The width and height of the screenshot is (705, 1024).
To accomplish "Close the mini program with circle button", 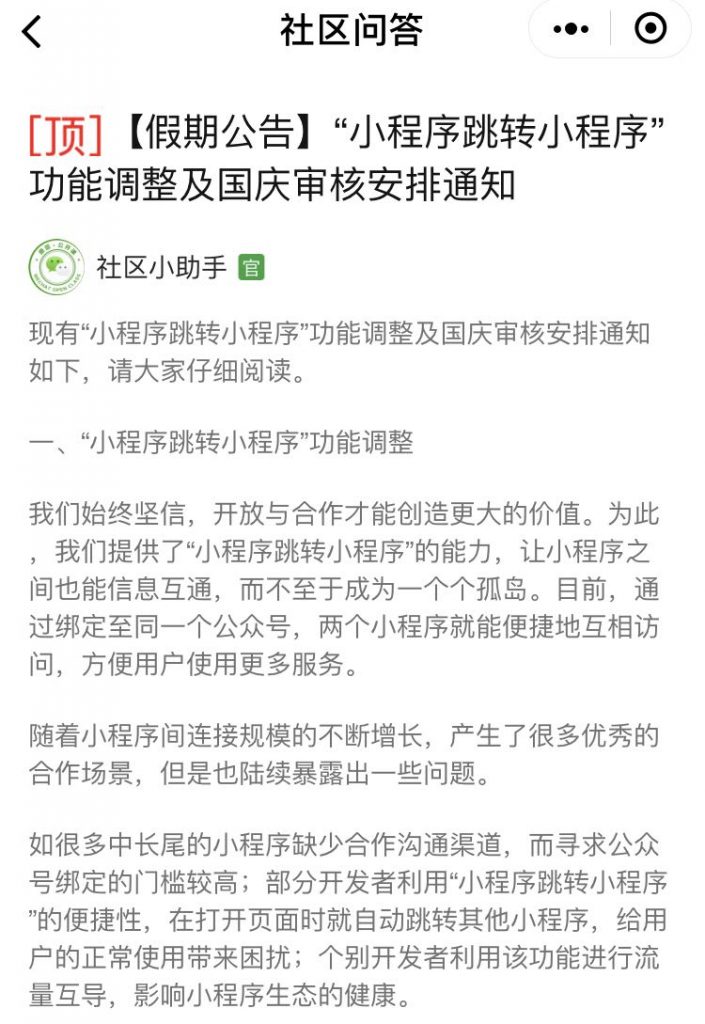I will coord(650,29).
